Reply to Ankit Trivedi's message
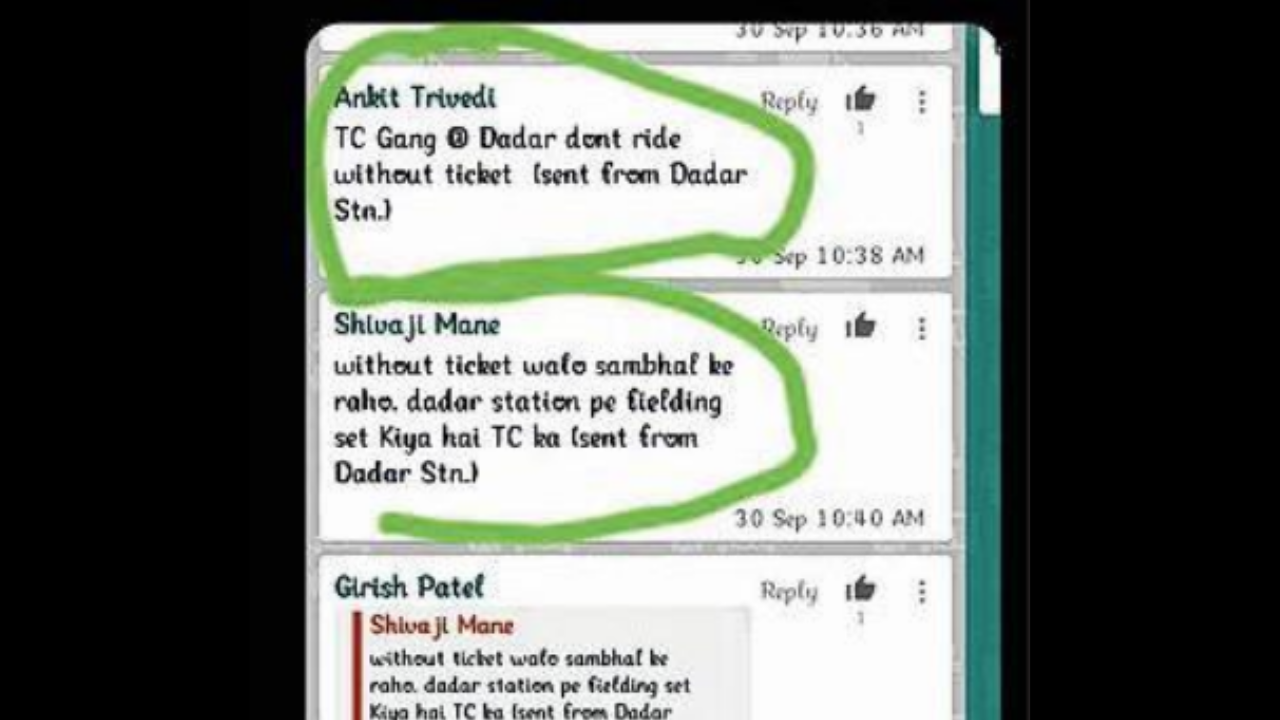 pyautogui.click(x=789, y=101)
